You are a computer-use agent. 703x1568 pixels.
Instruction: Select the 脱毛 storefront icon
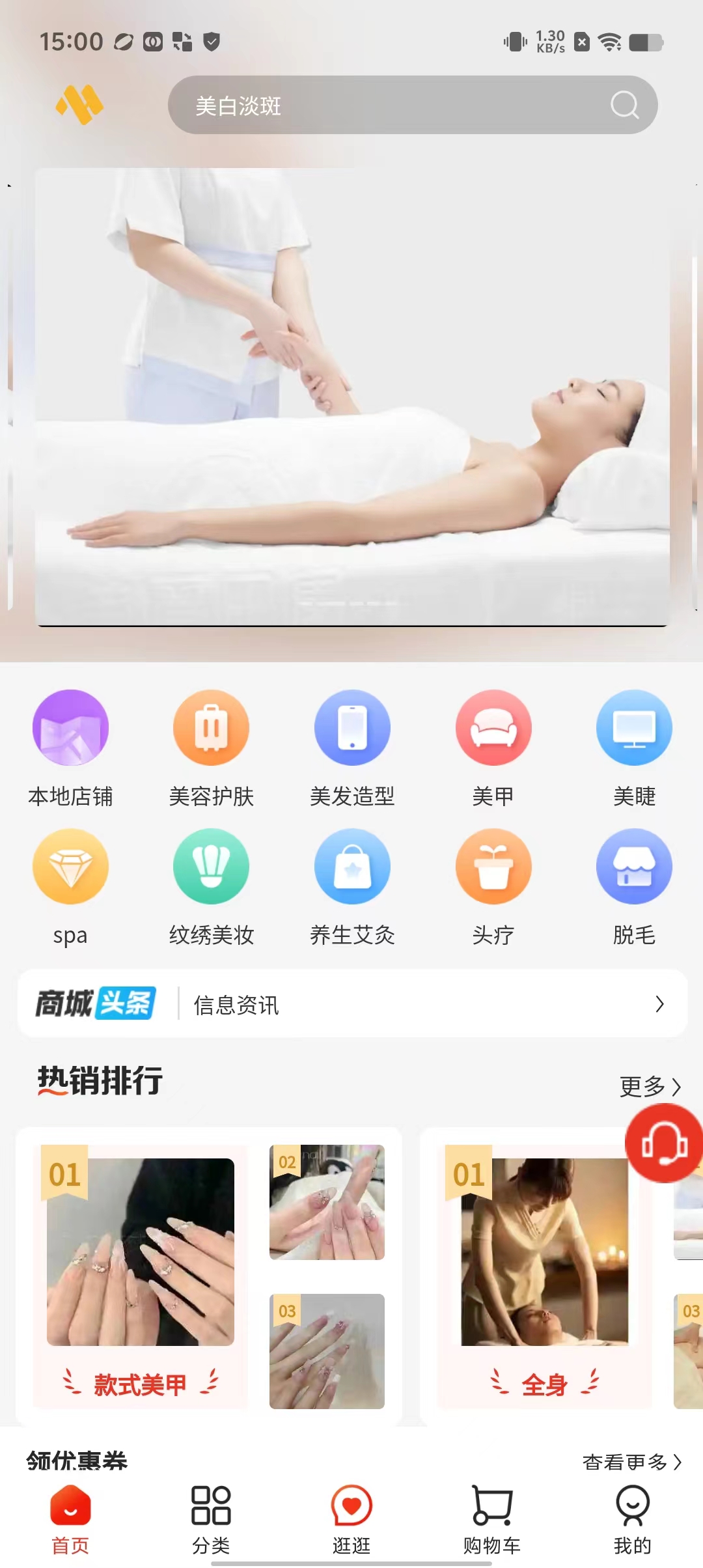coord(633,867)
